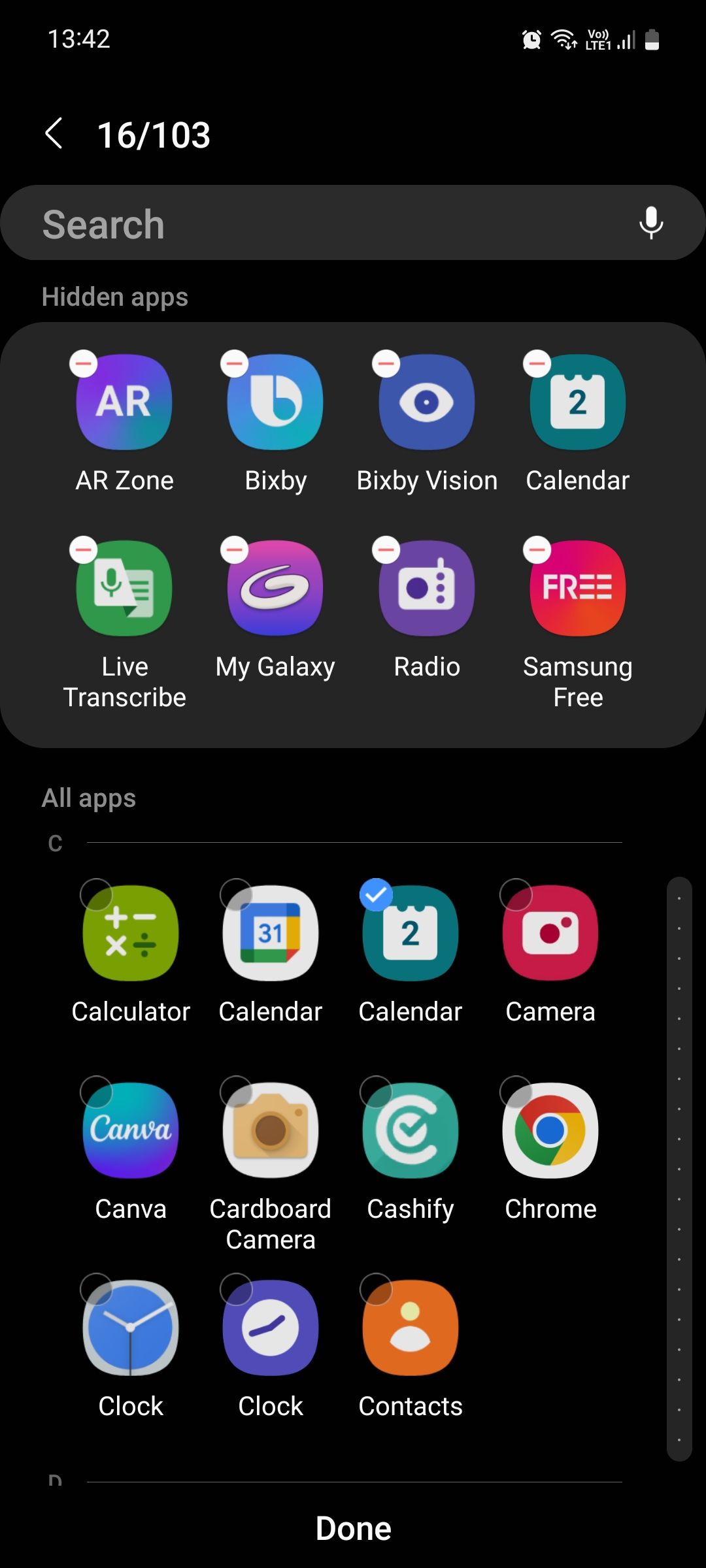
Task: Remove Samsung Free from hidden apps
Action: pos(536,549)
